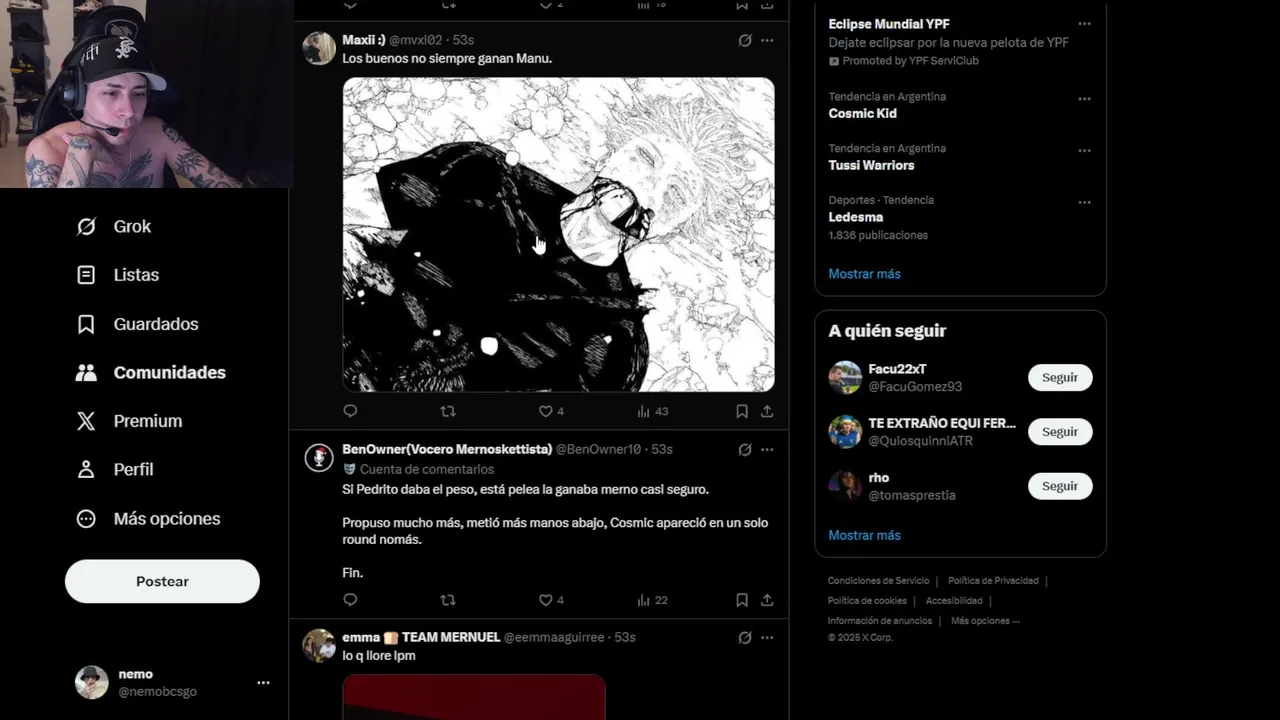Go to Listas
This screenshot has height=720, width=1280.
click(118, 275)
